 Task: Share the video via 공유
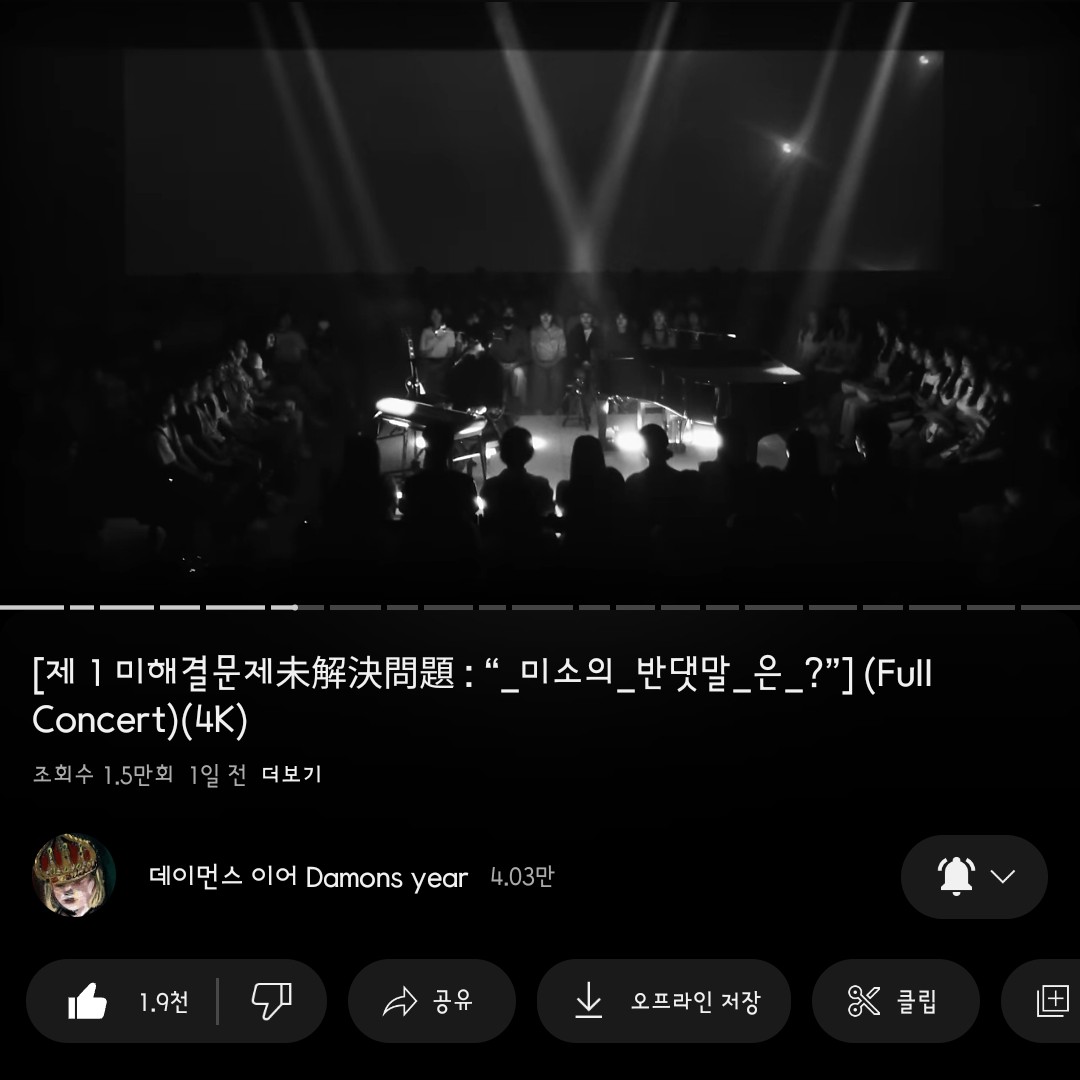coord(431,1001)
